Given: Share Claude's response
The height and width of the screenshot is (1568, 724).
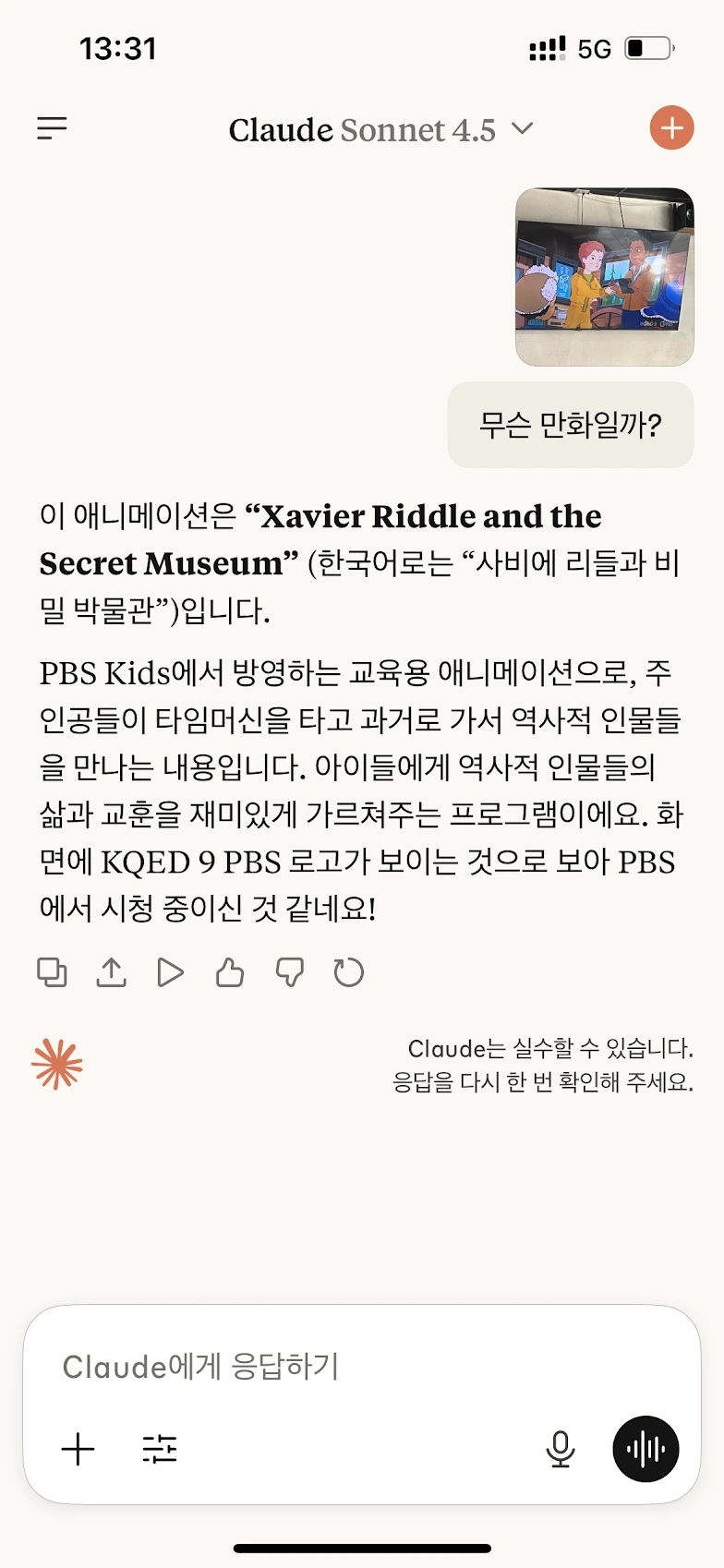Looking at the screenshot, I should point(111,972).
